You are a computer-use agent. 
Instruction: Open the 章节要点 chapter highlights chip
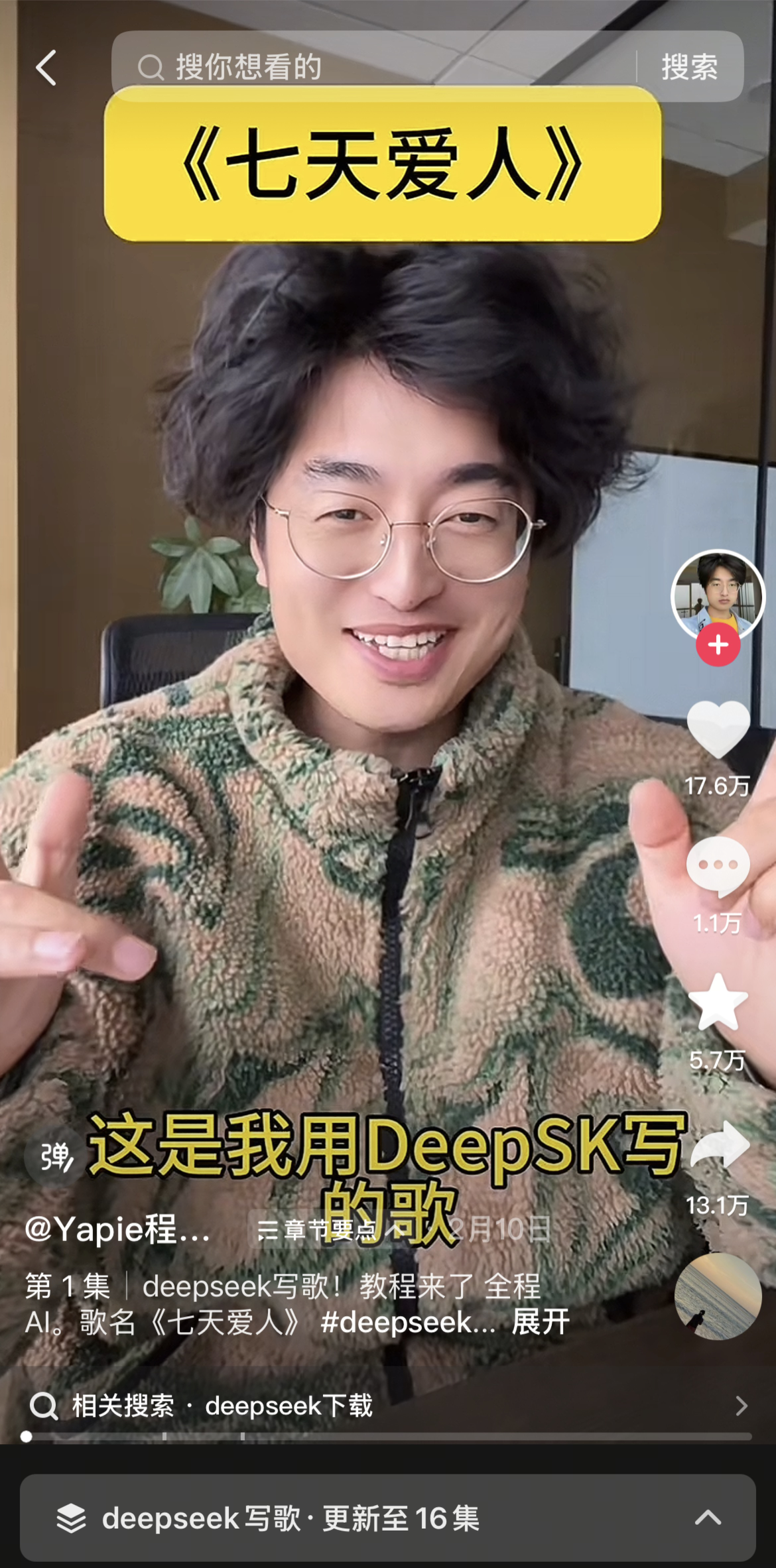317,1231
